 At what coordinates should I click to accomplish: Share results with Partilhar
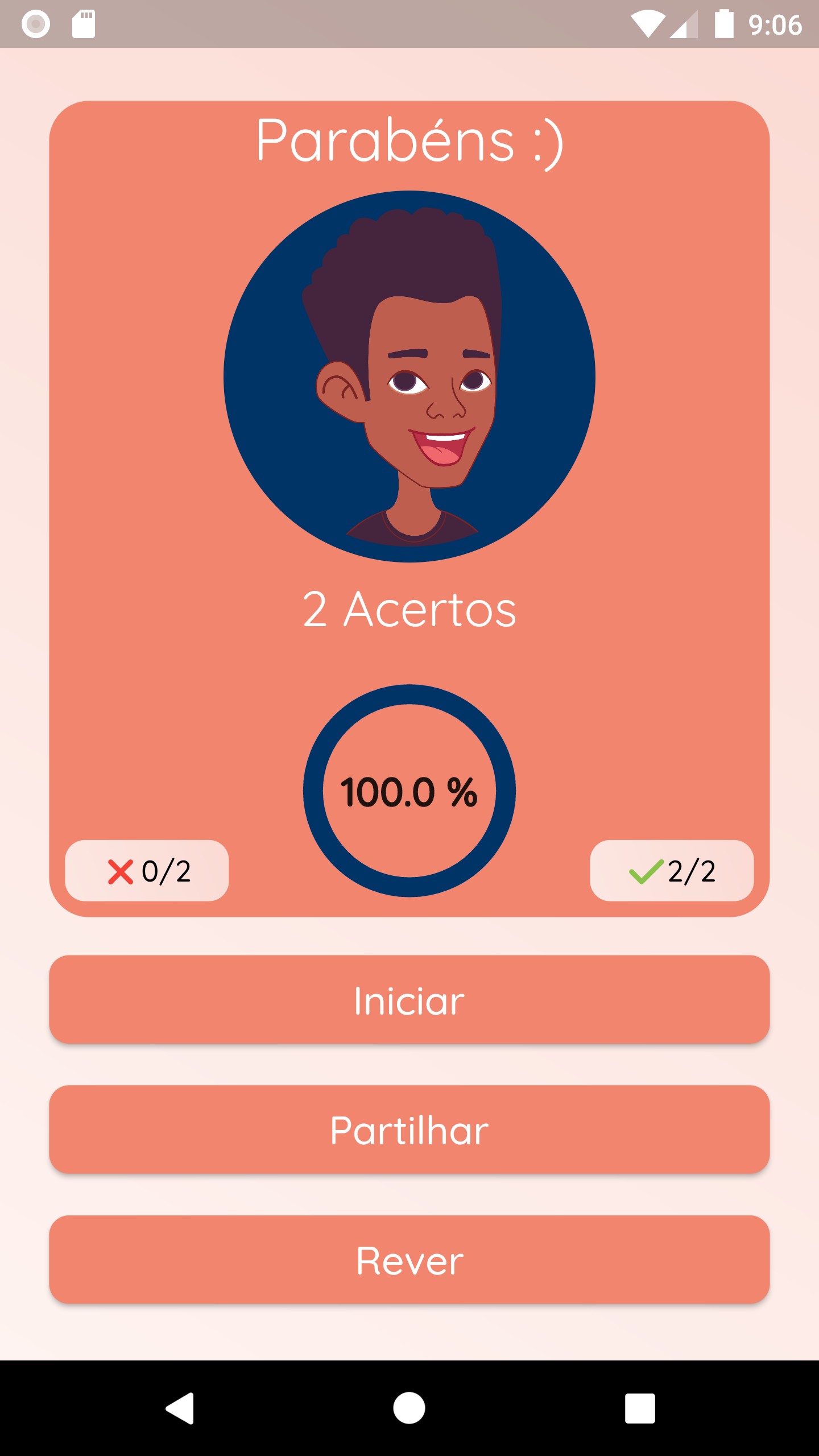(409, 1130)
